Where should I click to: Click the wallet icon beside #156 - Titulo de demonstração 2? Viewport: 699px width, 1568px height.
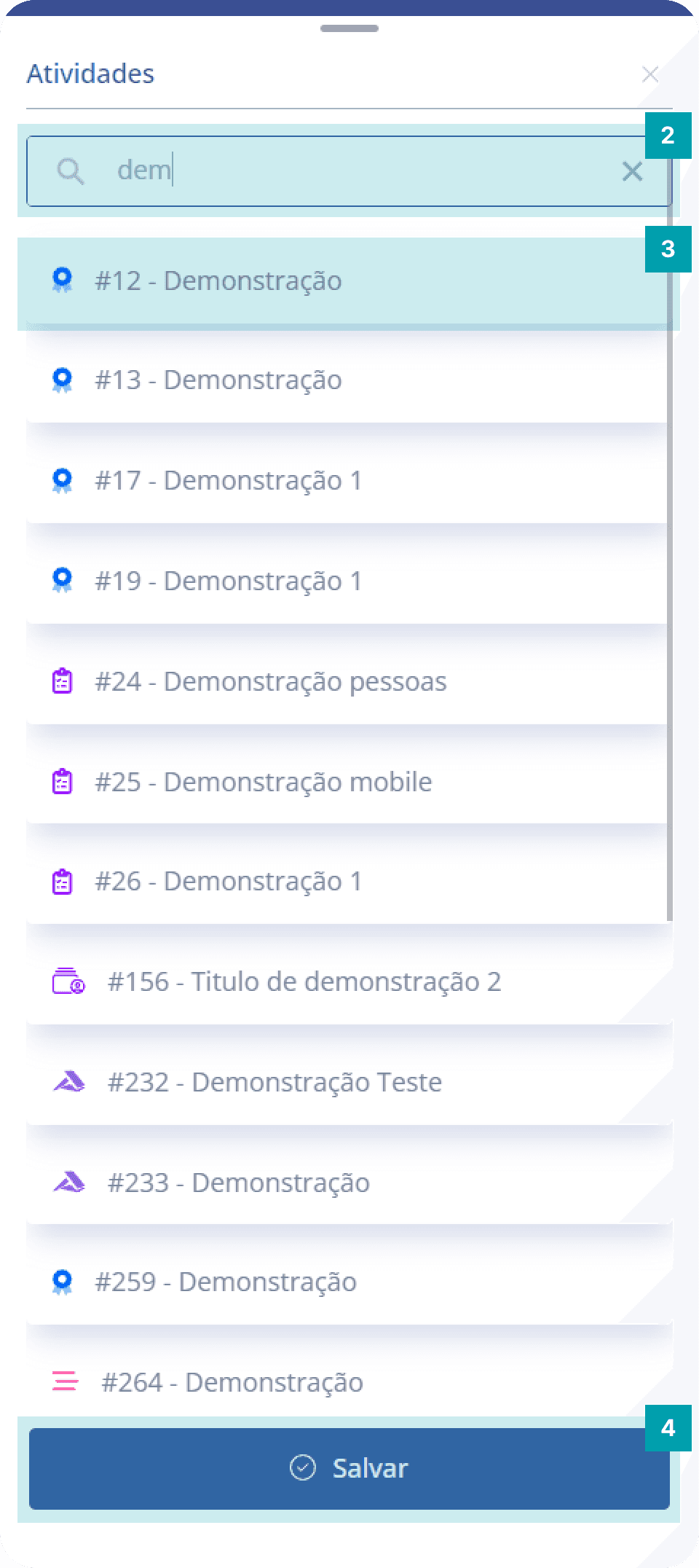click(68, 981)
